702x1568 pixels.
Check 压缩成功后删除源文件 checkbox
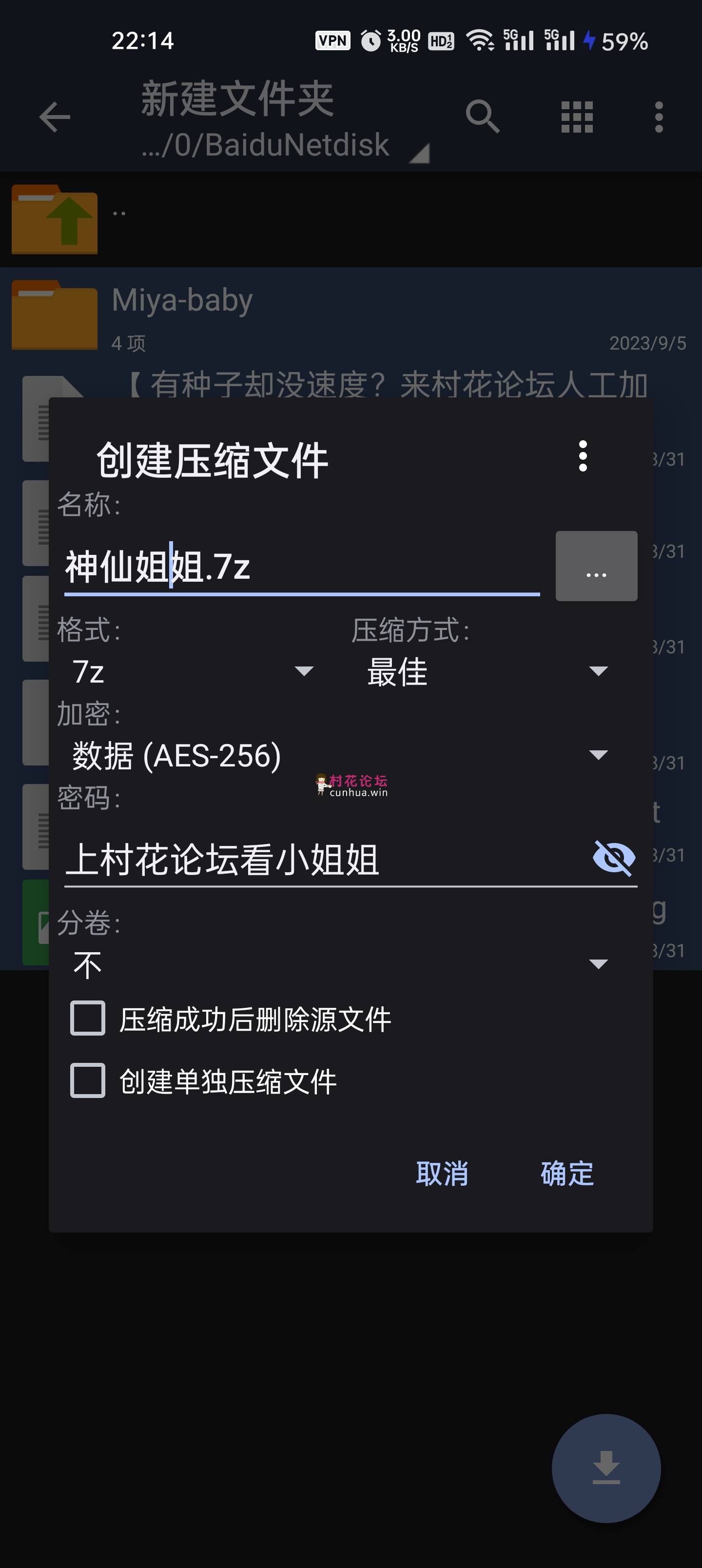click(88, 1019)
